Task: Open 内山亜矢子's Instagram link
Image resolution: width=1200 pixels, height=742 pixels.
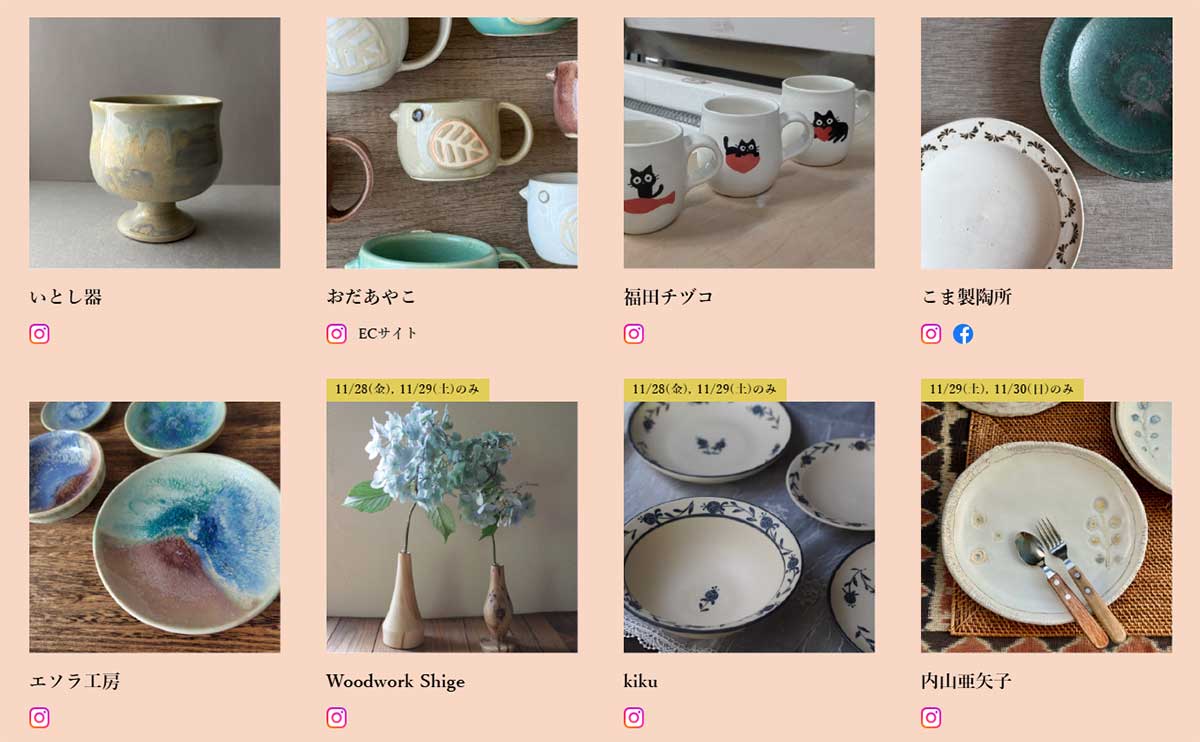Action: (931, 718)
